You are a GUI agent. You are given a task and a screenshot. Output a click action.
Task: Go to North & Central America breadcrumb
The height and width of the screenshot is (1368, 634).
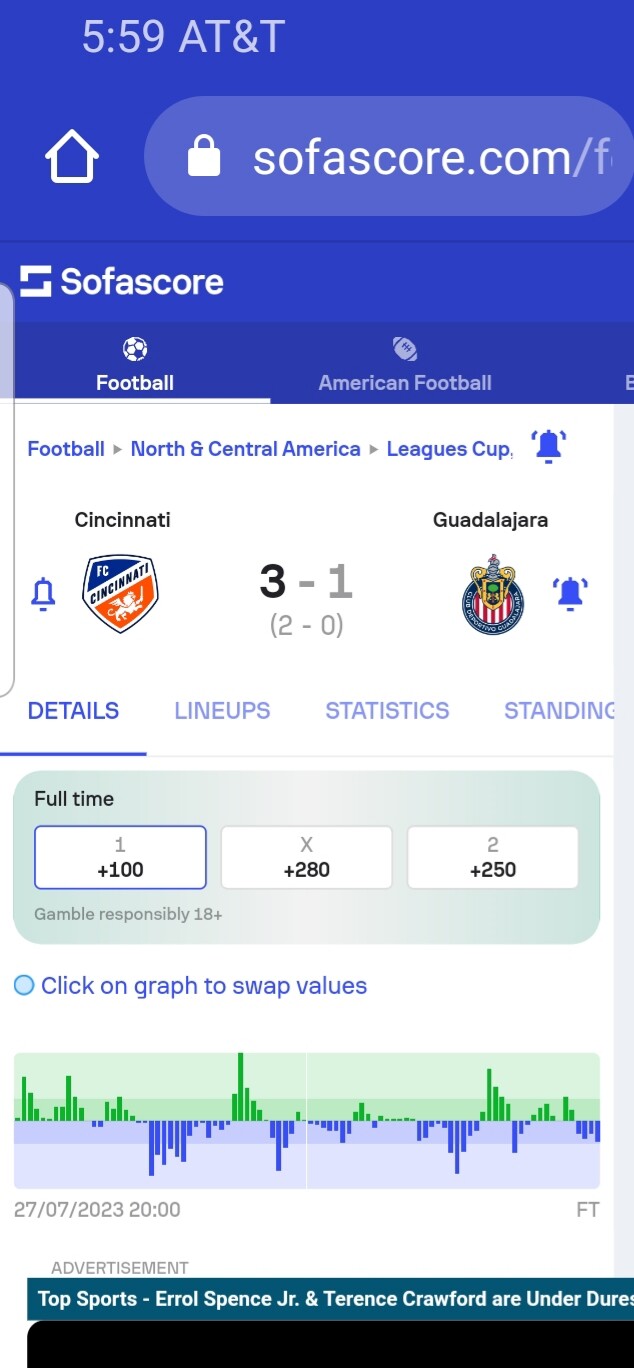pos(245,449)
